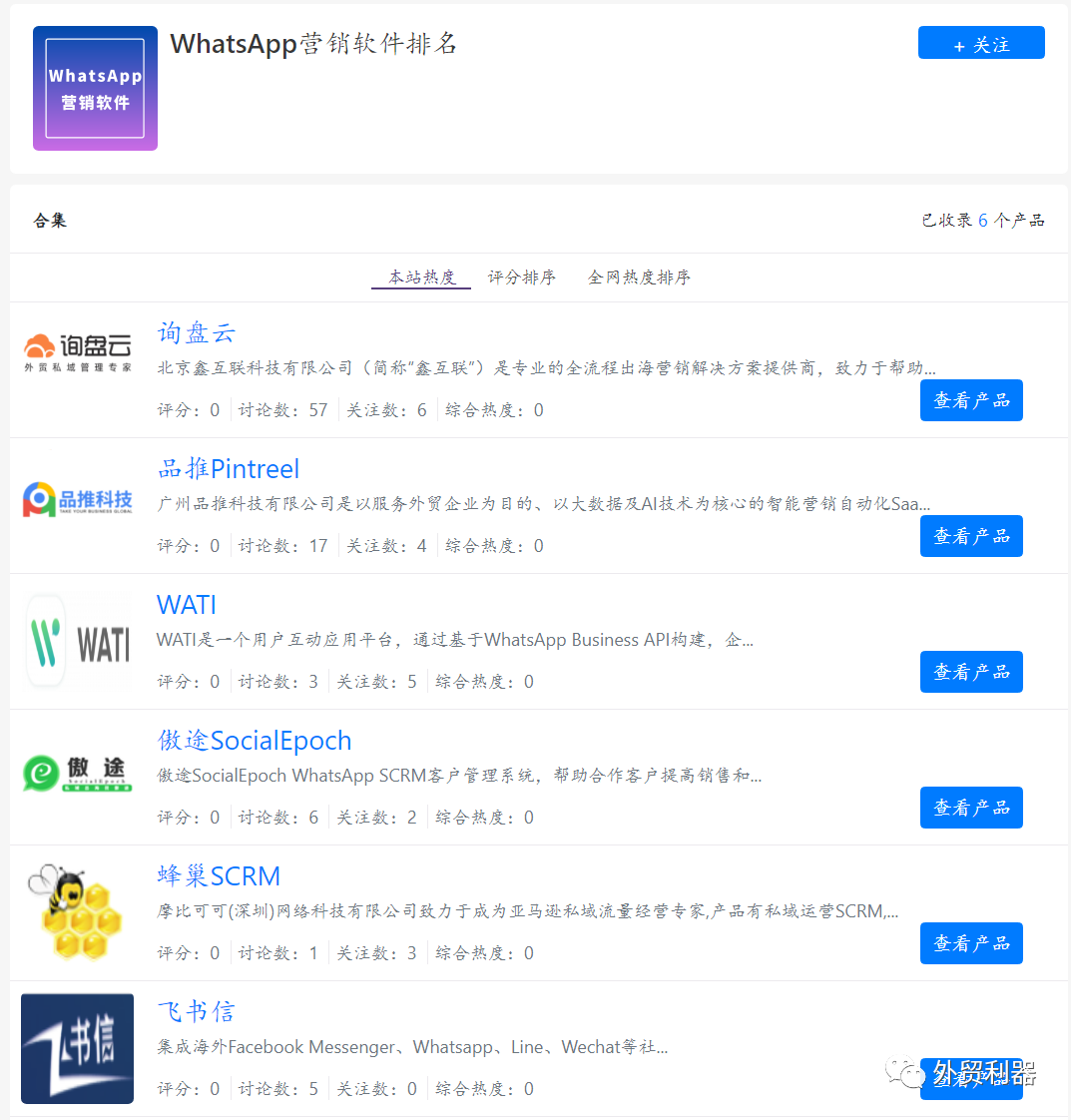
Task: Open the 询盘云 product title link
Action: (196, 332)
